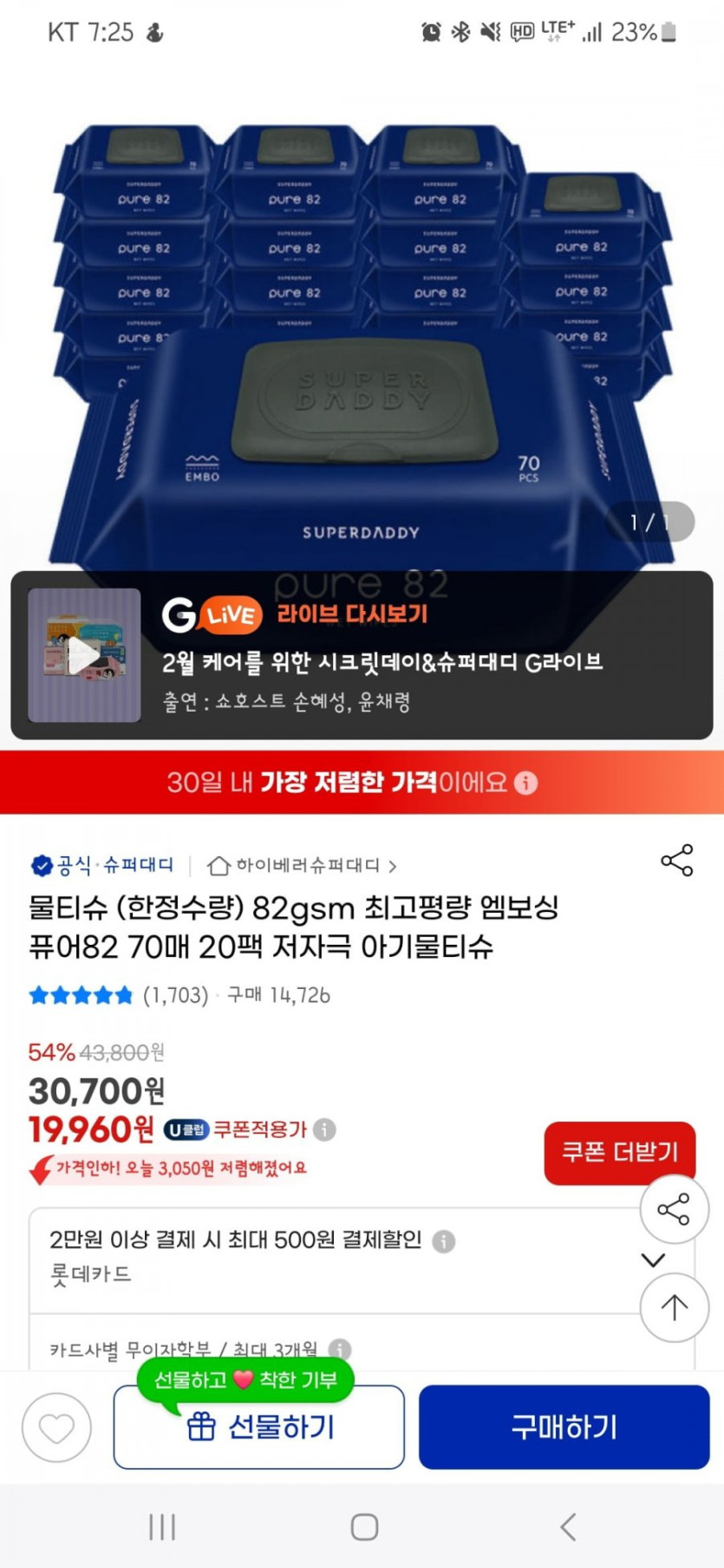Tap the 1/1 image counter
Screen dimensions: 724x1568
click(650, 521)
